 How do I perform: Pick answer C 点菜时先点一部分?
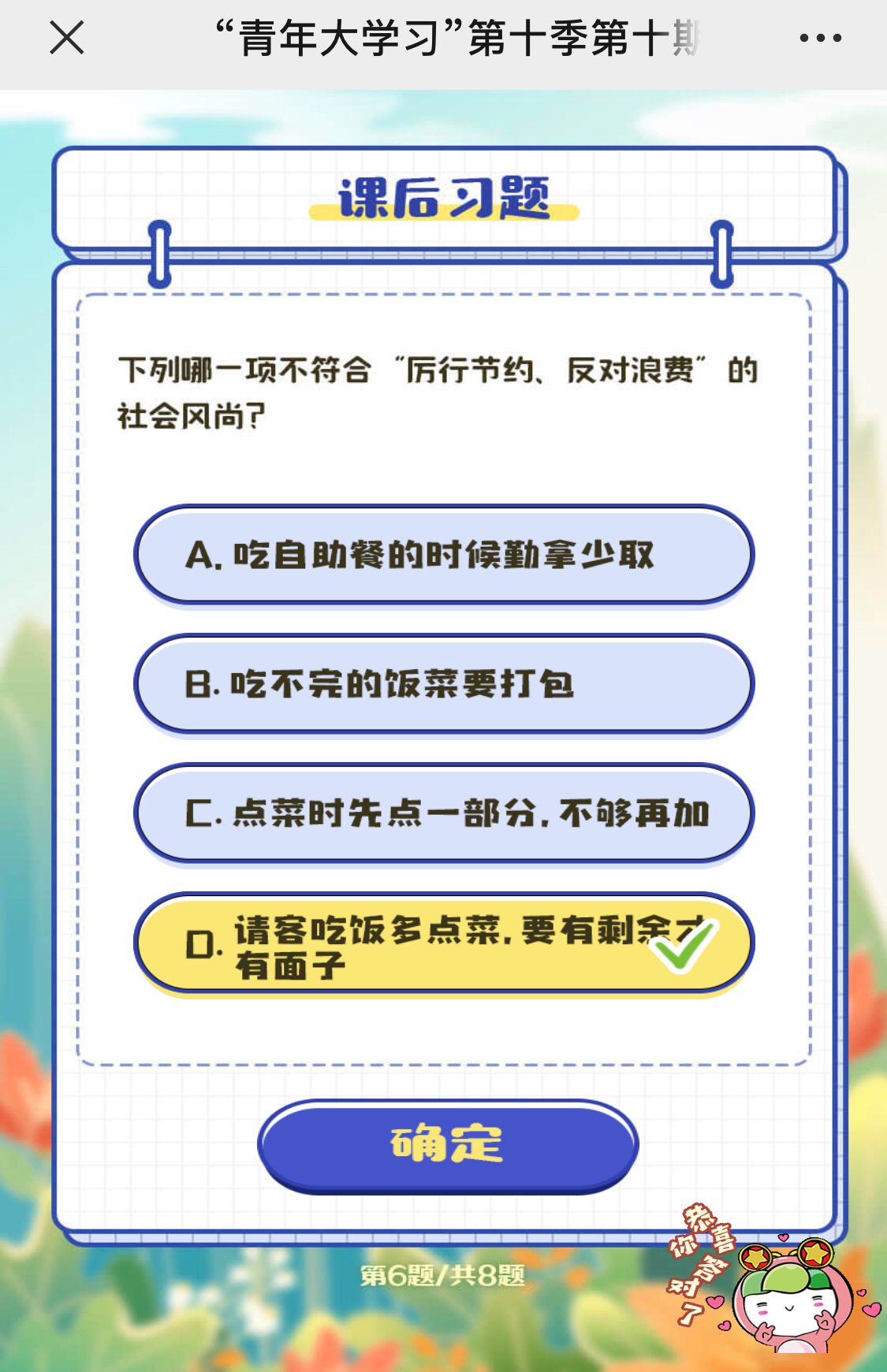click(x=443, y=813)
